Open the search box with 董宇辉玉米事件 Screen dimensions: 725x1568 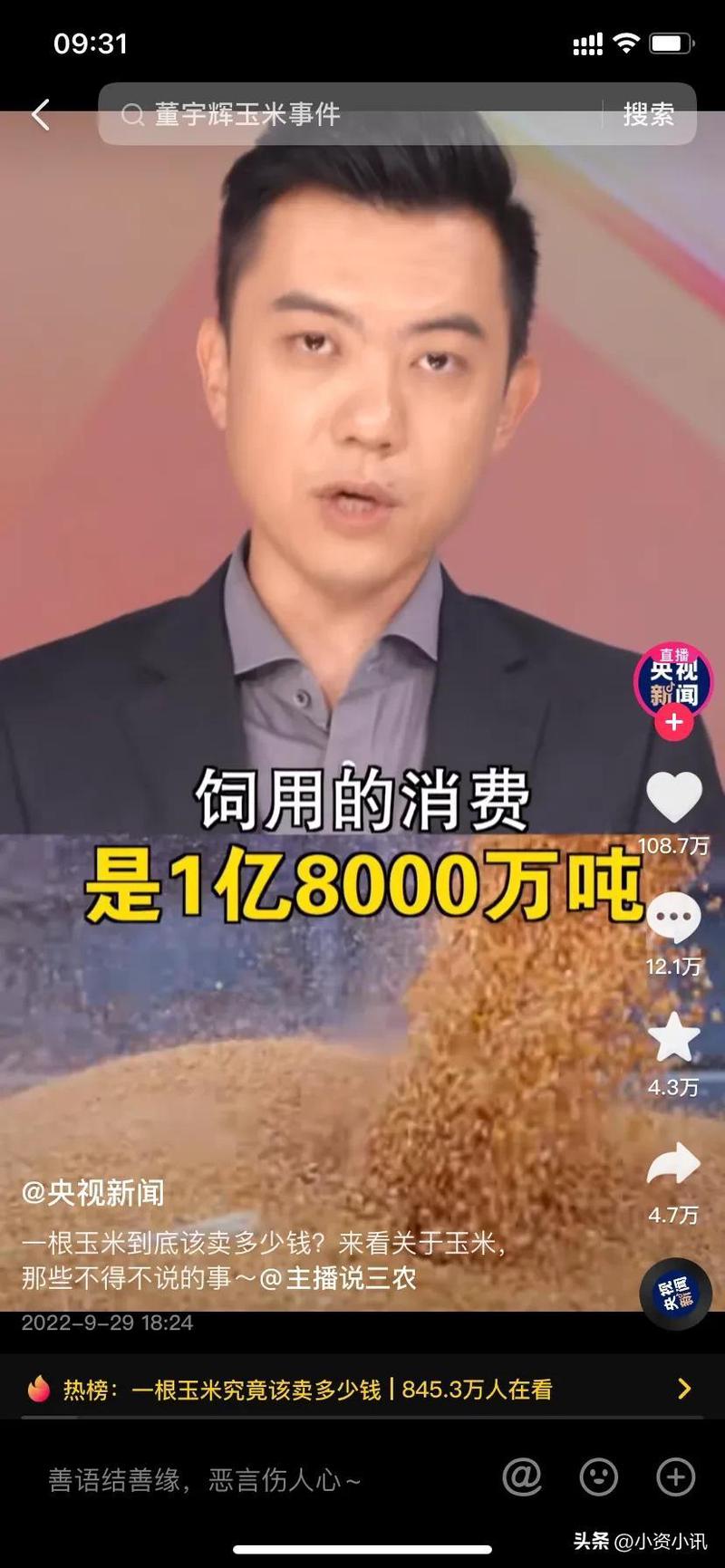pos(353,115)
